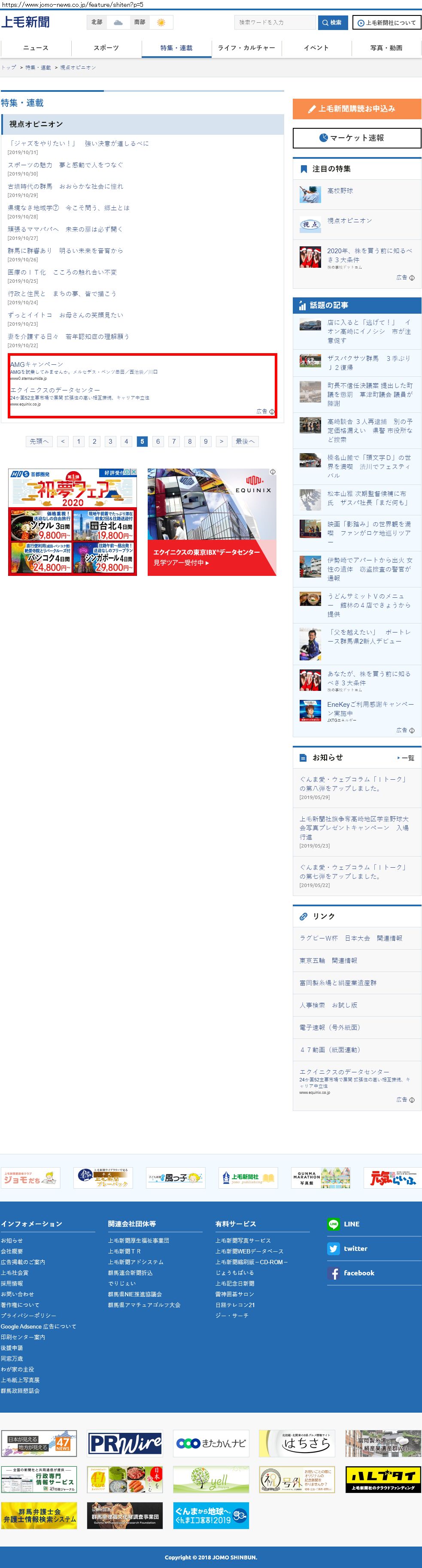Open 上毛新聞社について page
The image size is (422, 1568).
pyautogui.click(x=387, y=23)
